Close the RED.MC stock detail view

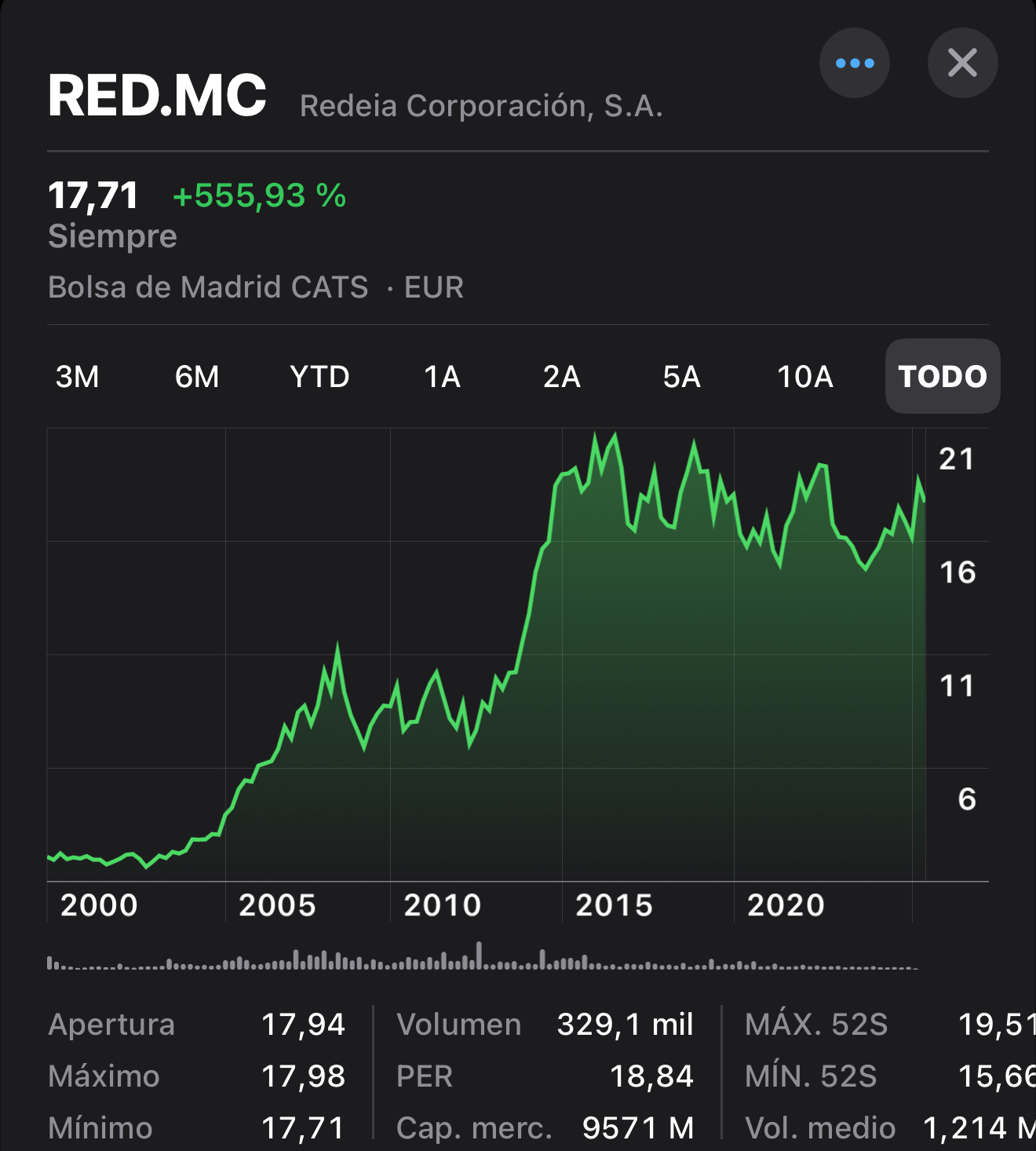(962, 63)
